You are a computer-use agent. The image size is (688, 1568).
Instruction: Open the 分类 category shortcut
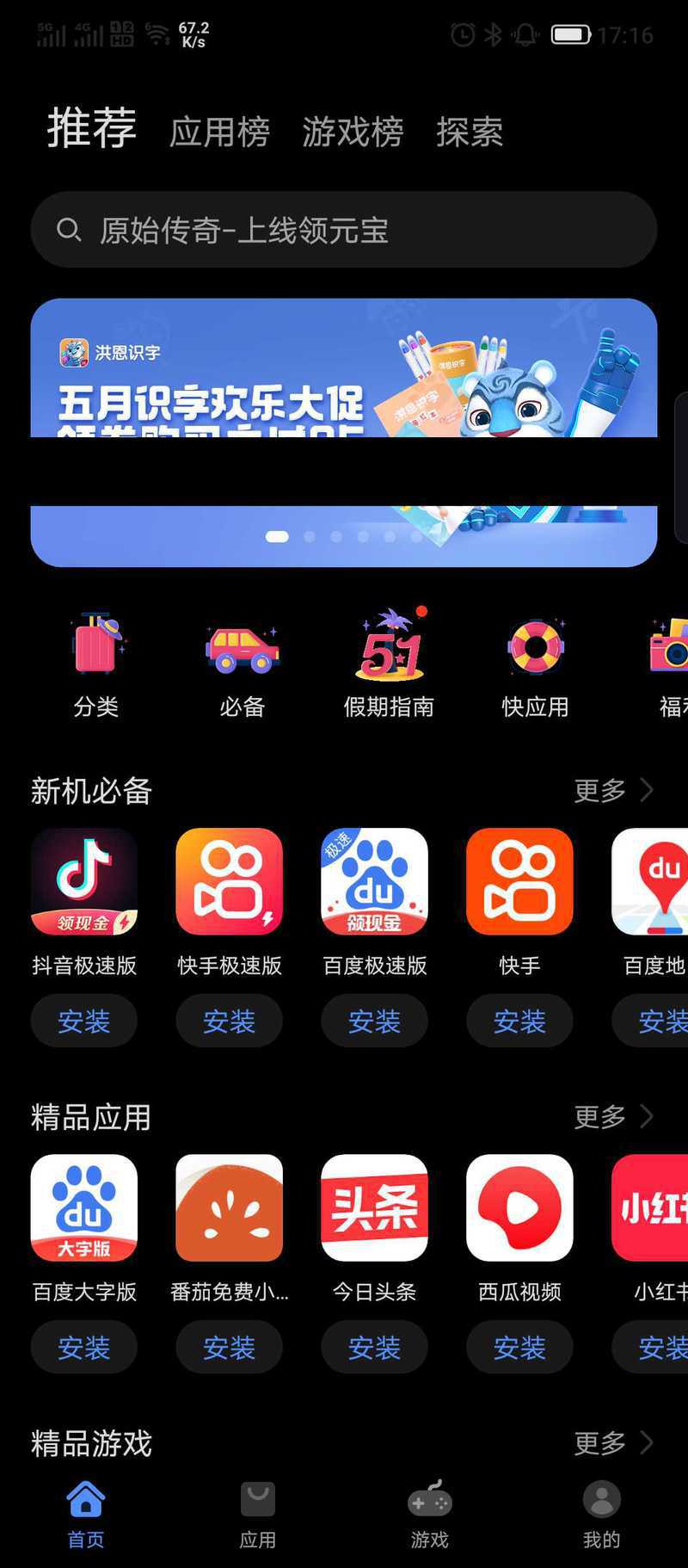pos(96,665)
